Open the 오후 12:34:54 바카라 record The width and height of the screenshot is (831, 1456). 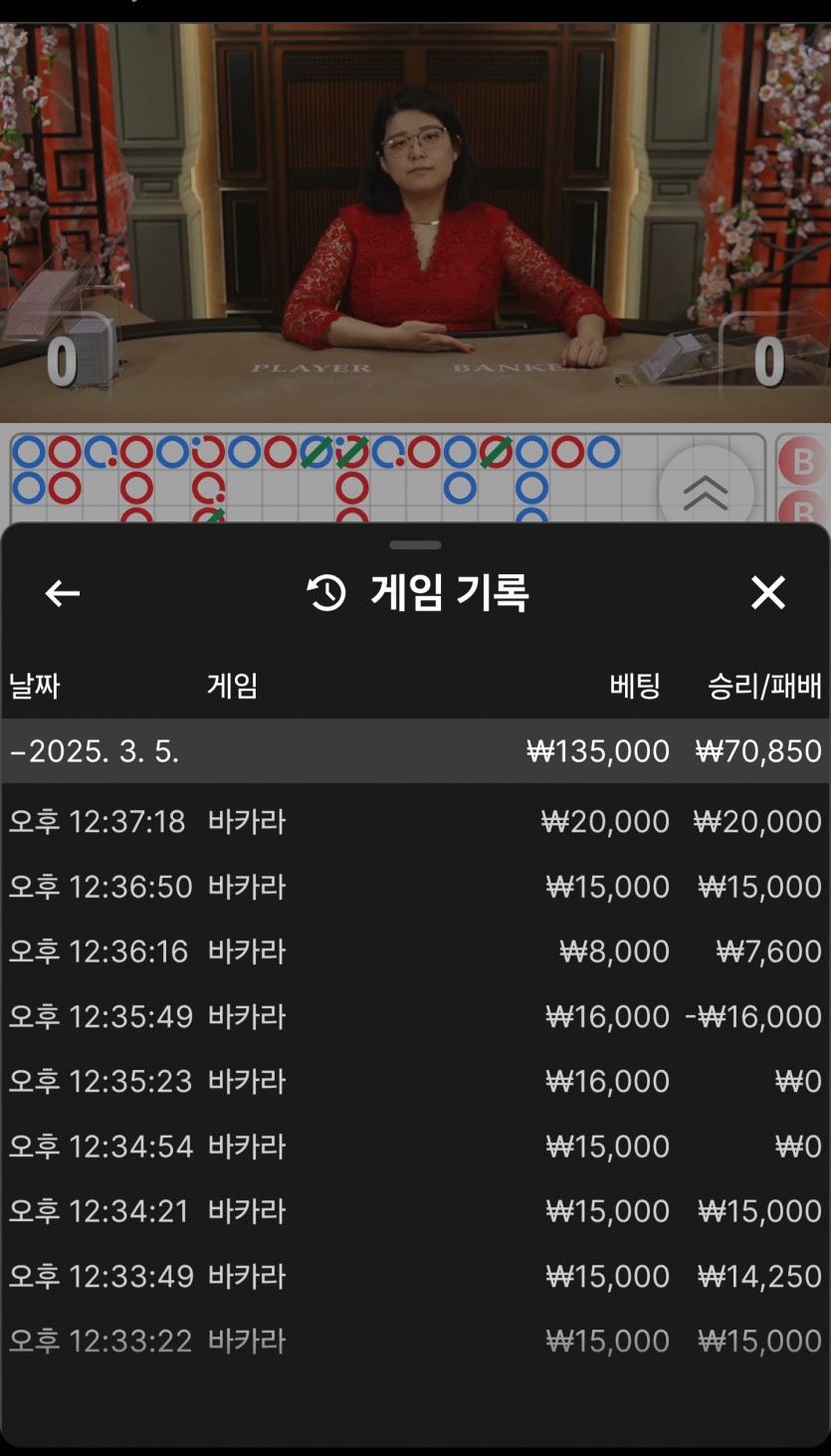(x=415, y=1146)
